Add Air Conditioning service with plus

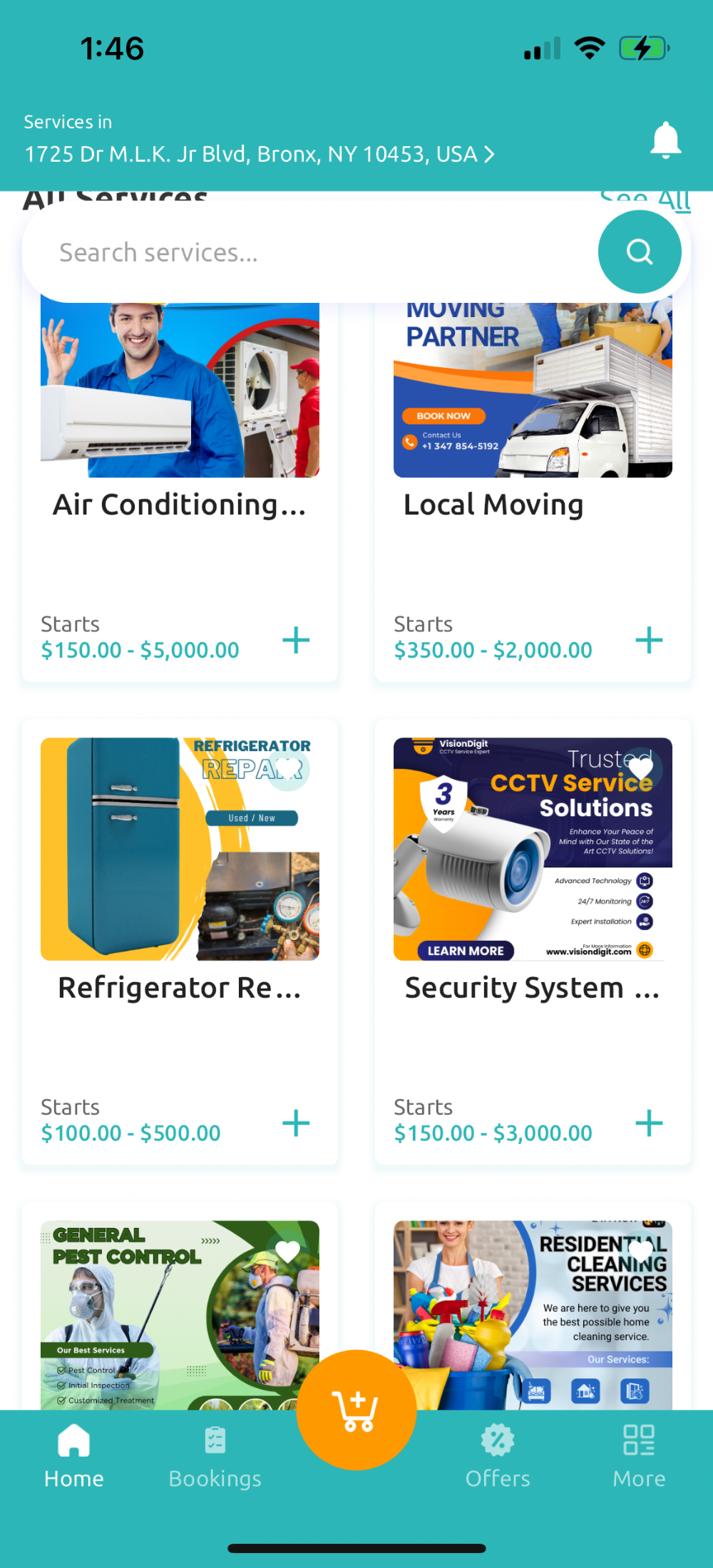click(296, 640)
